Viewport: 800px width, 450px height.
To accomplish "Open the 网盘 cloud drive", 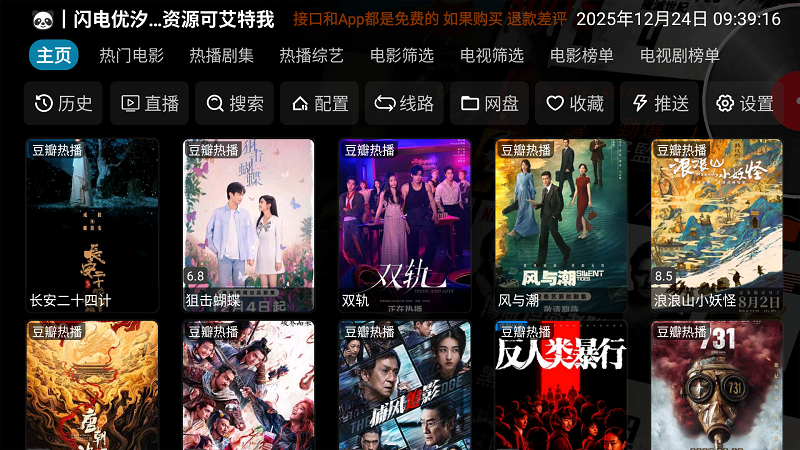I will tap(490, 103).
